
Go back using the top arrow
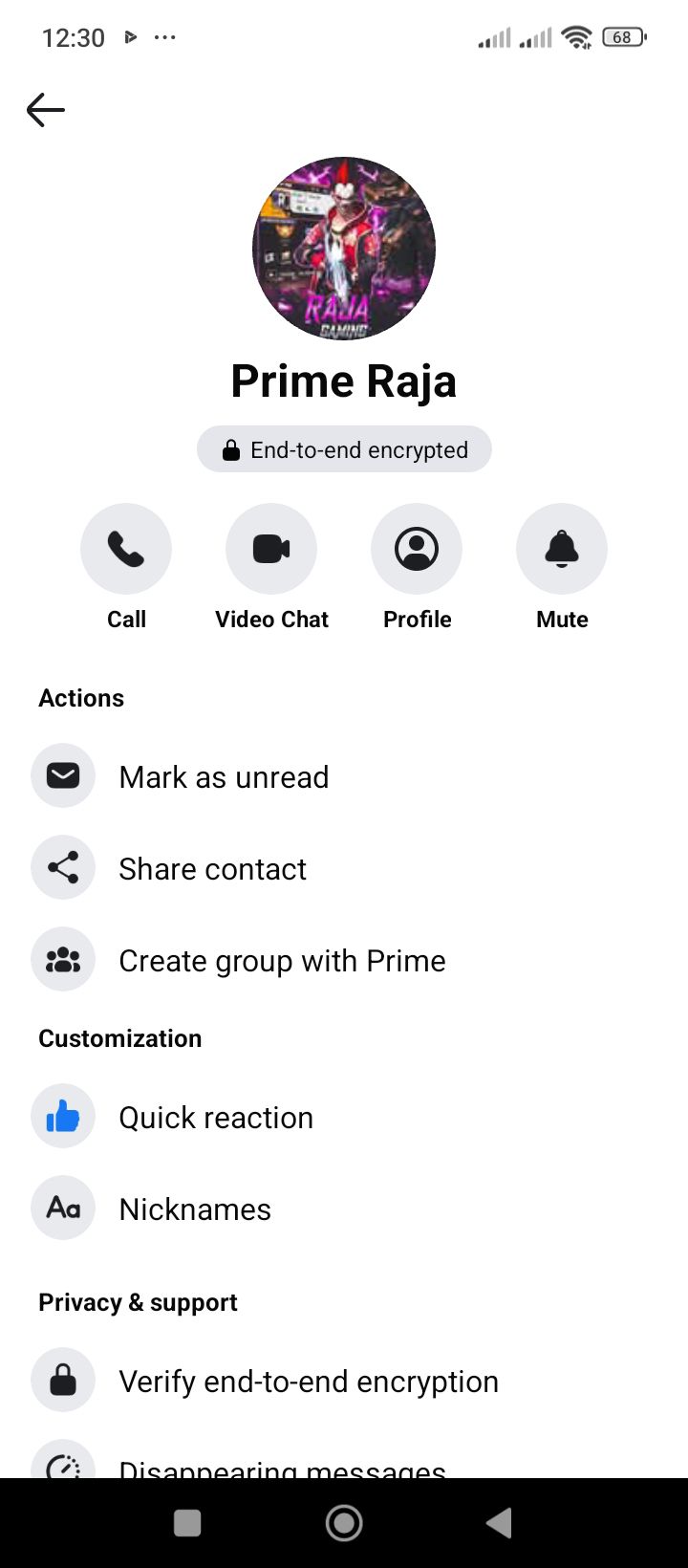pos(45,110)
